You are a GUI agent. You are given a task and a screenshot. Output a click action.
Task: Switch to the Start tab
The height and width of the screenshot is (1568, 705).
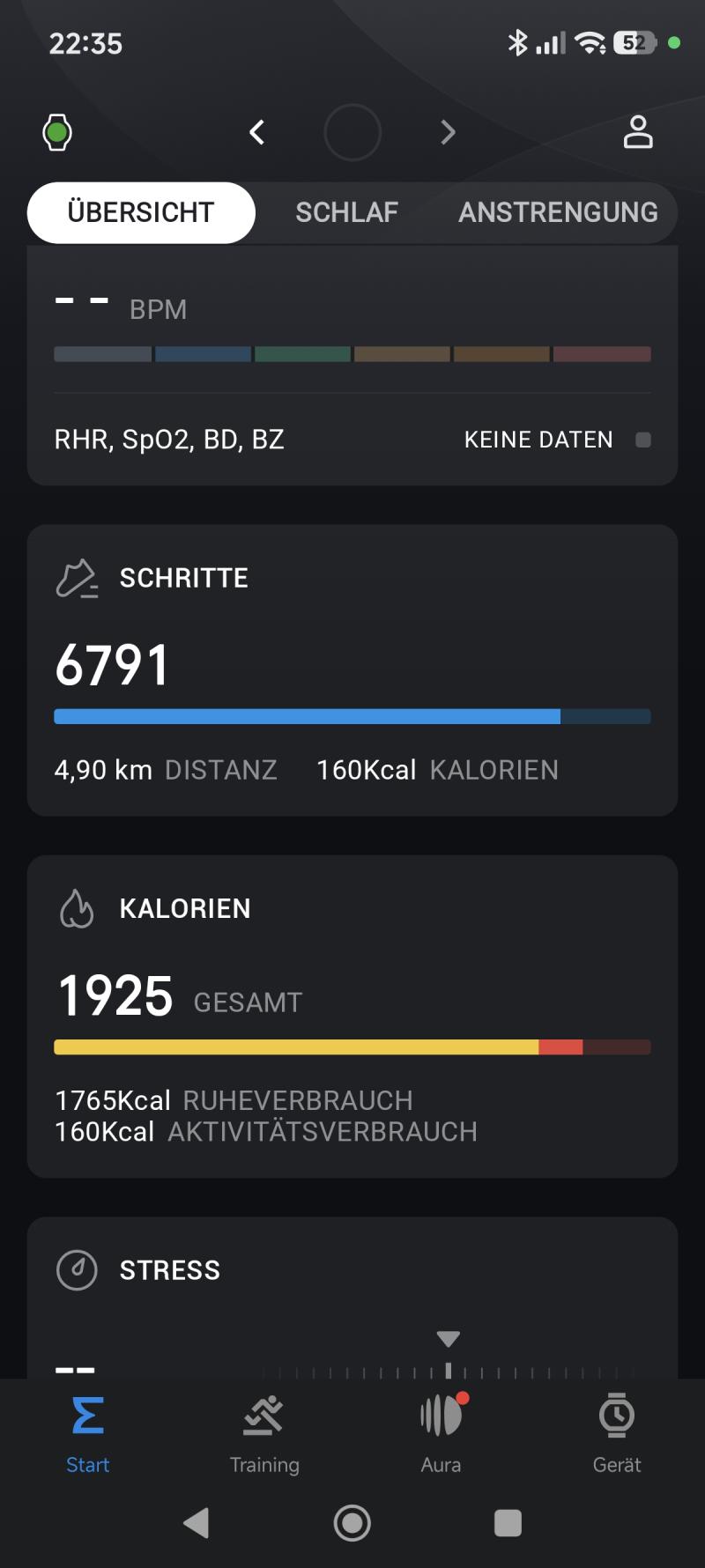[88, 1433]
